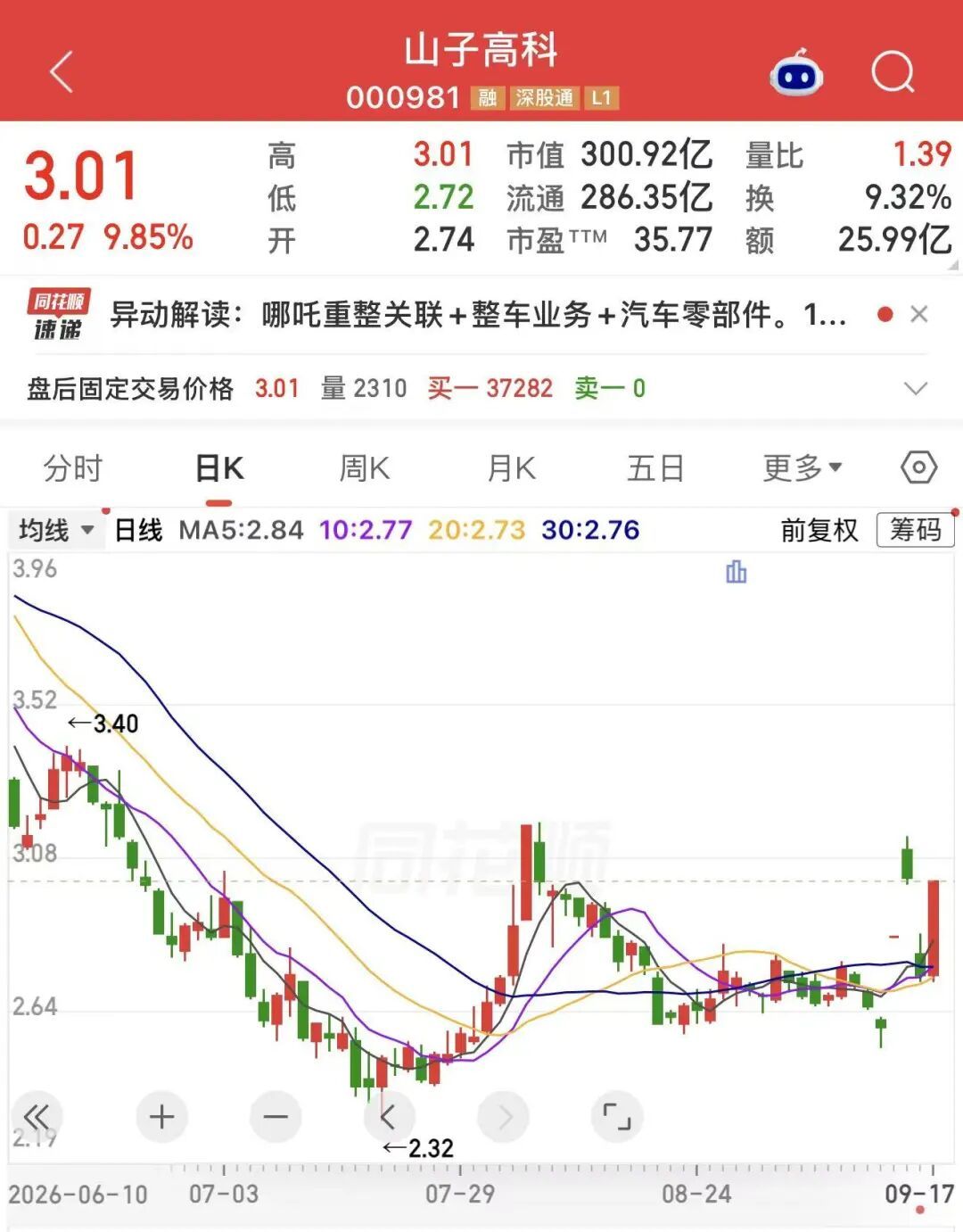
Task: Tap the 筹码 button
Action: tap(915, 530)
